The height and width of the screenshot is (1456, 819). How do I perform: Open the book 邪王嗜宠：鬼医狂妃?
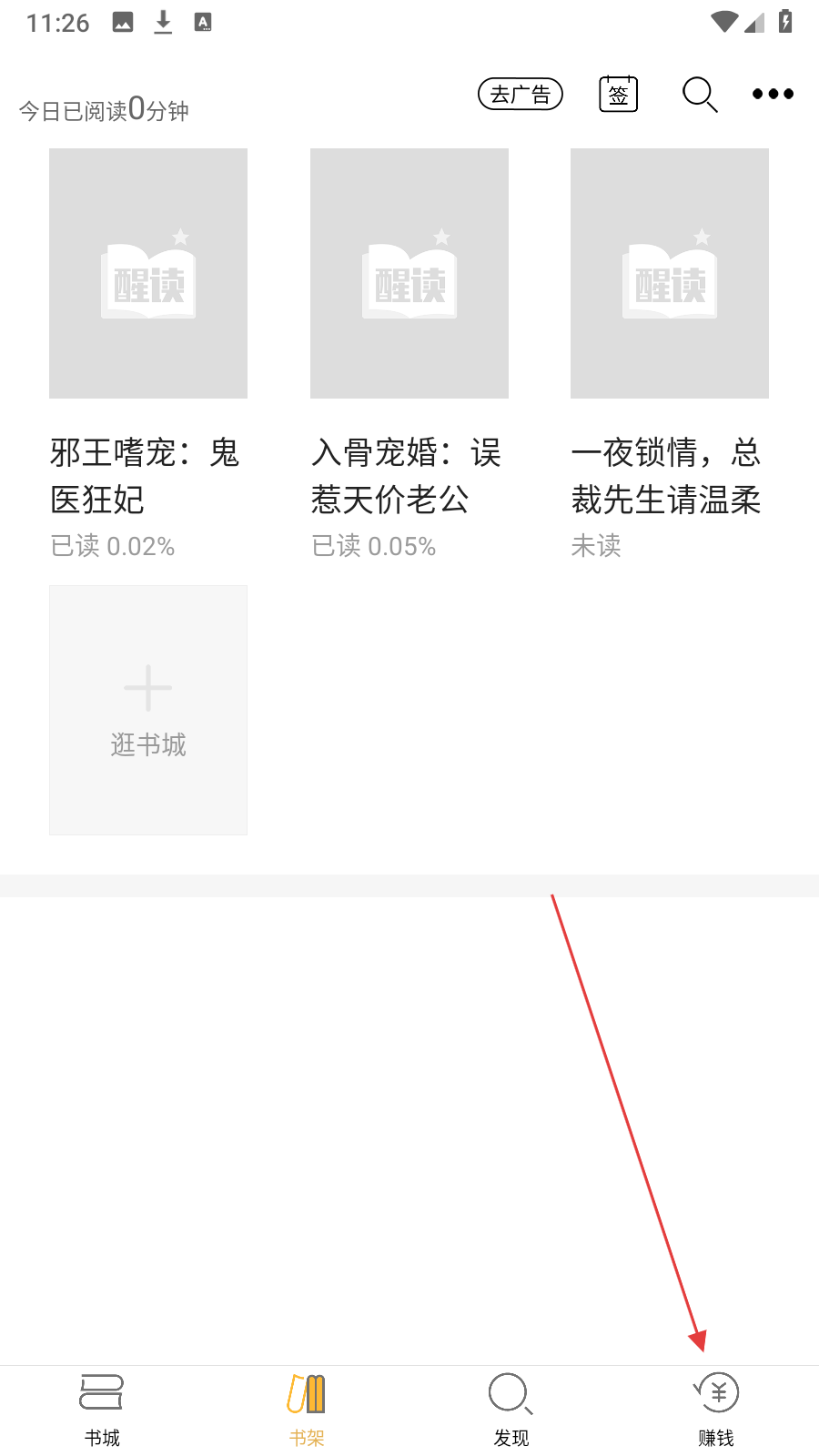tap(148, 354)
